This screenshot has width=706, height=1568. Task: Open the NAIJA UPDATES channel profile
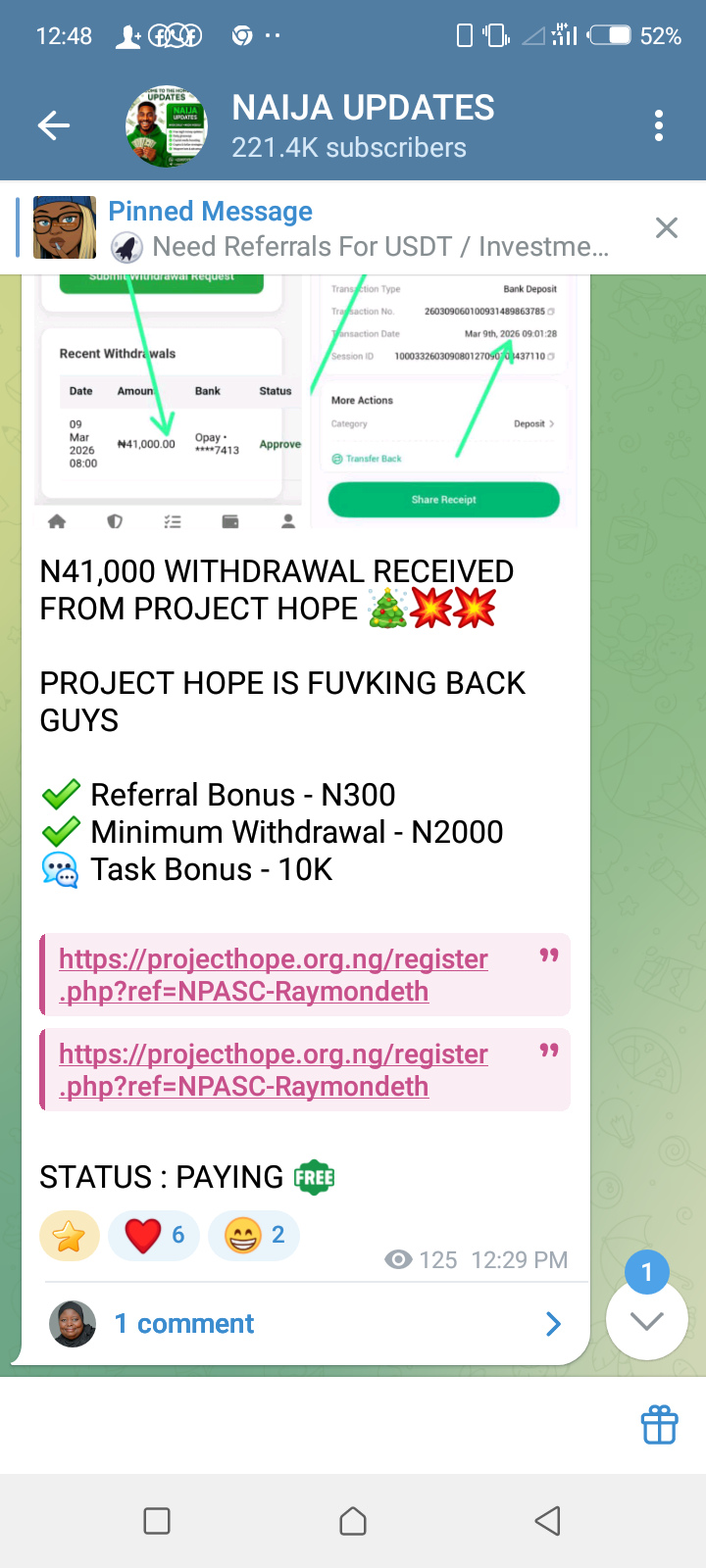click(363, 125)
